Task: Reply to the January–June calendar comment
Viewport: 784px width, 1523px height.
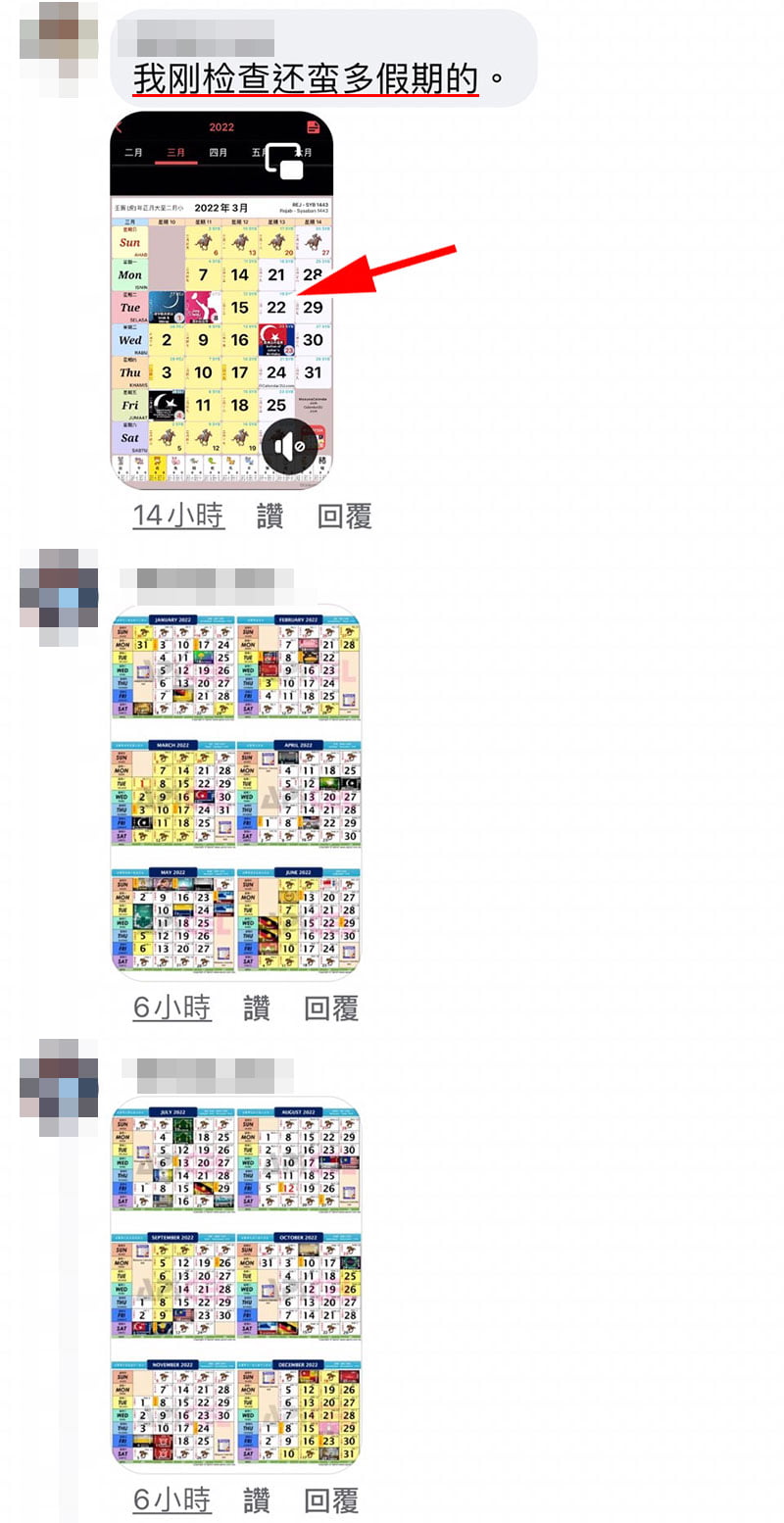Action: [x=331, y=1007]
